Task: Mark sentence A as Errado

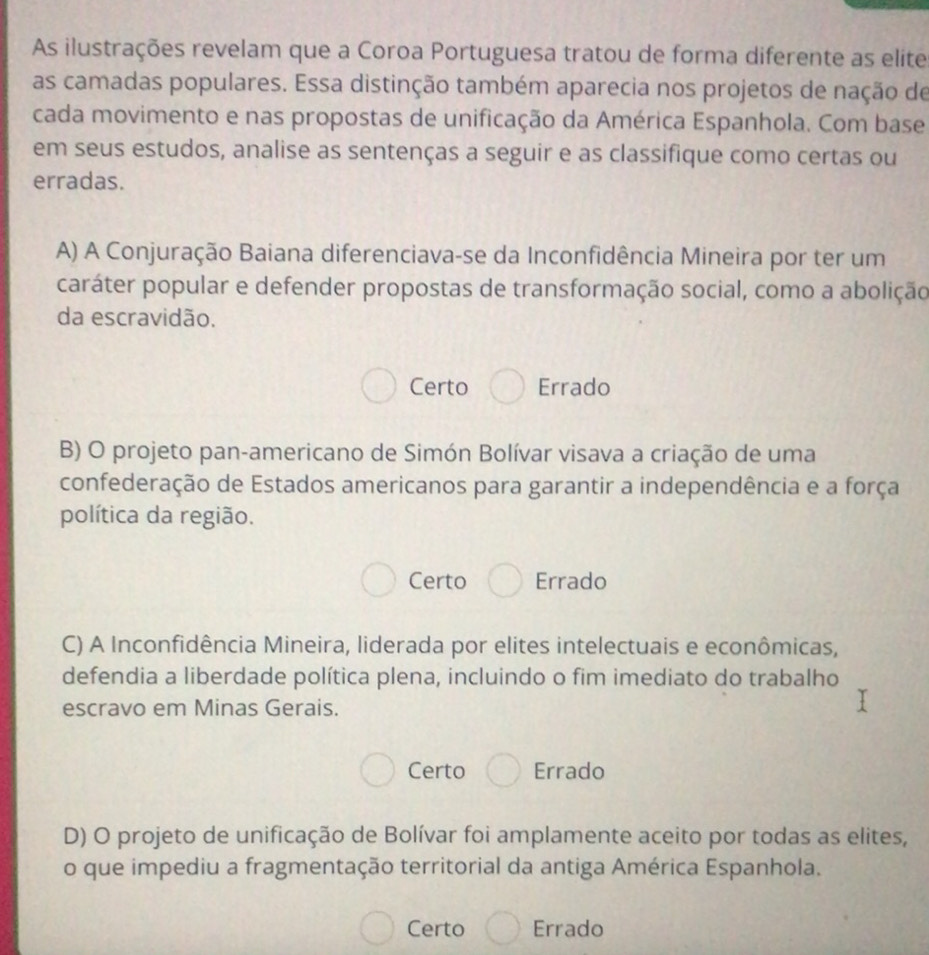Action: click(x=507, y=386)
